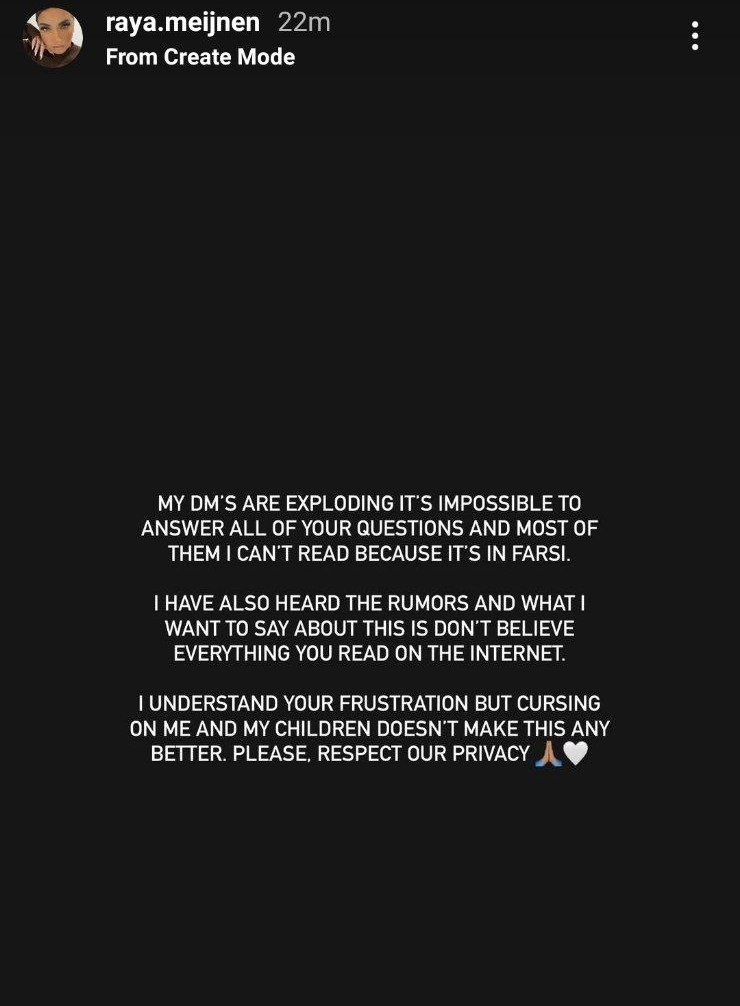Open the three-dot story options menu
This screenshot has width=740, height=1006.
pos(695,37)
